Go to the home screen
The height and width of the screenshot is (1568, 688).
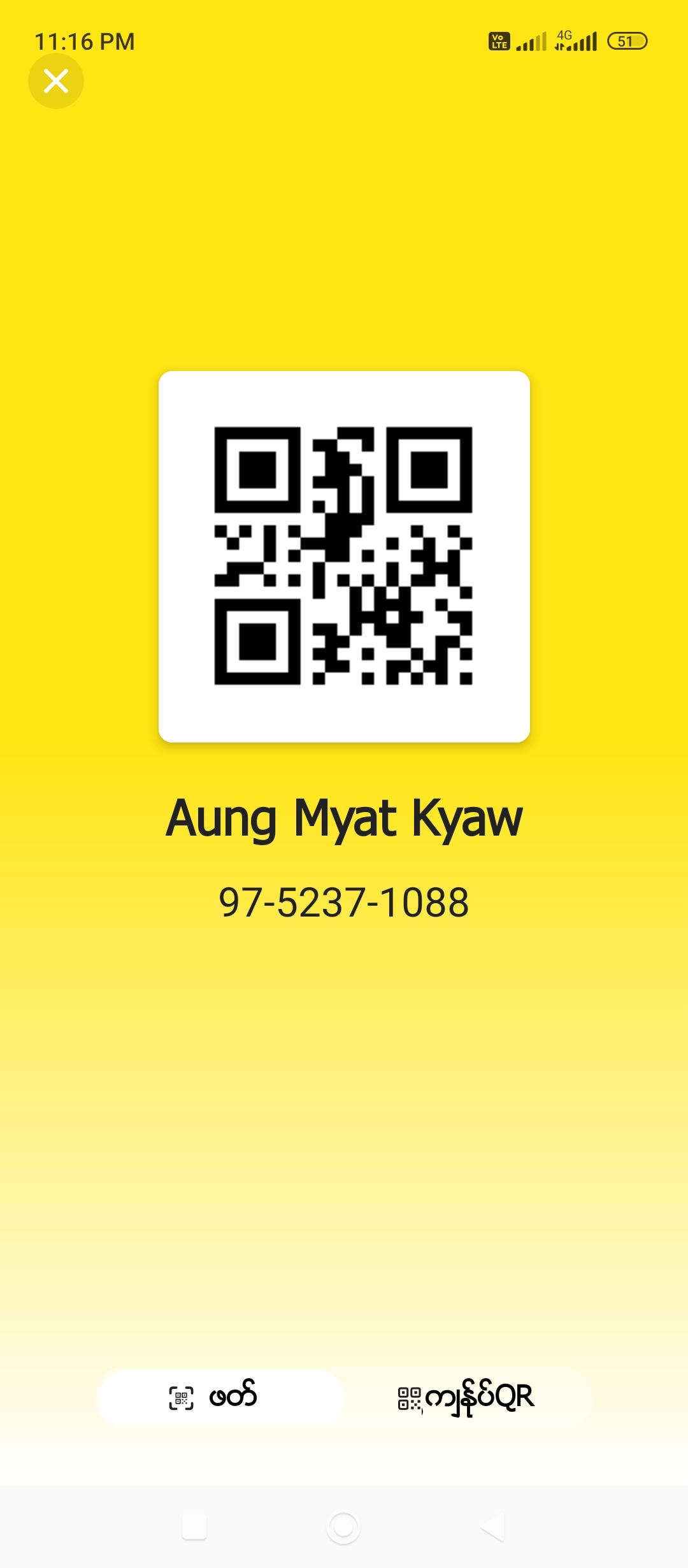coord(343,1527)
